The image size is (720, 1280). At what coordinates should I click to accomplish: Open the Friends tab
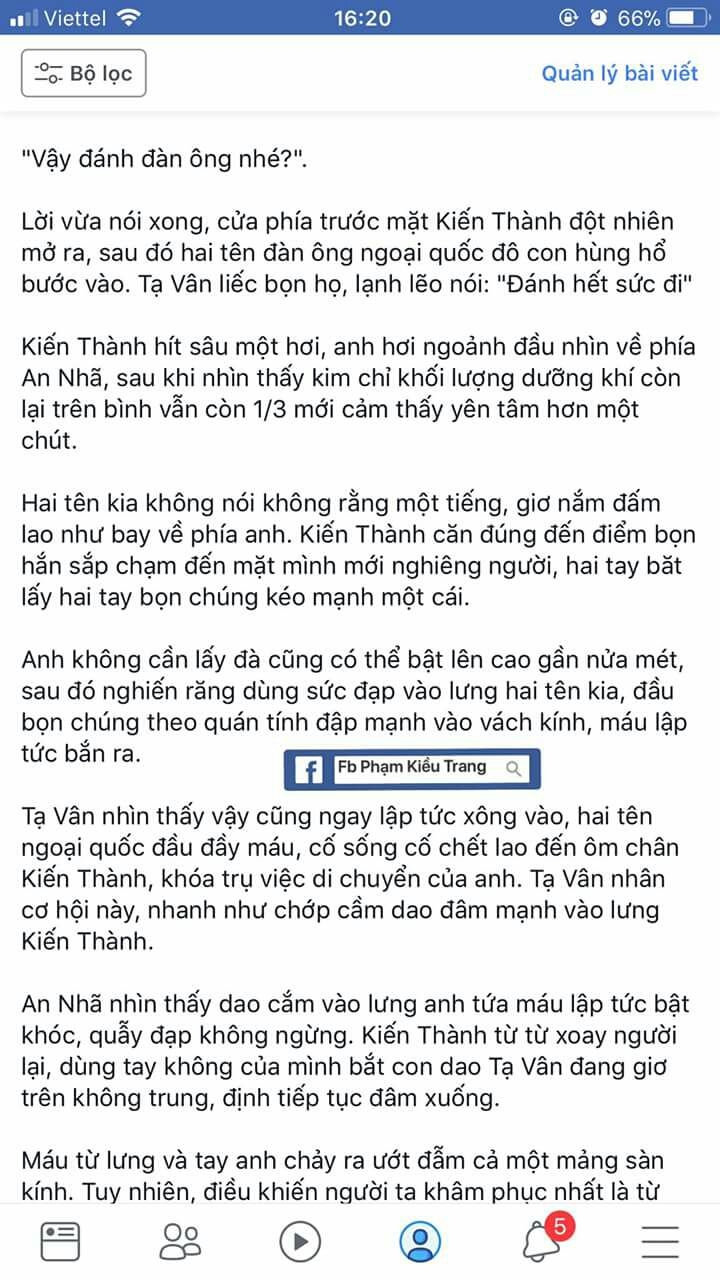tap(180, 1241)
